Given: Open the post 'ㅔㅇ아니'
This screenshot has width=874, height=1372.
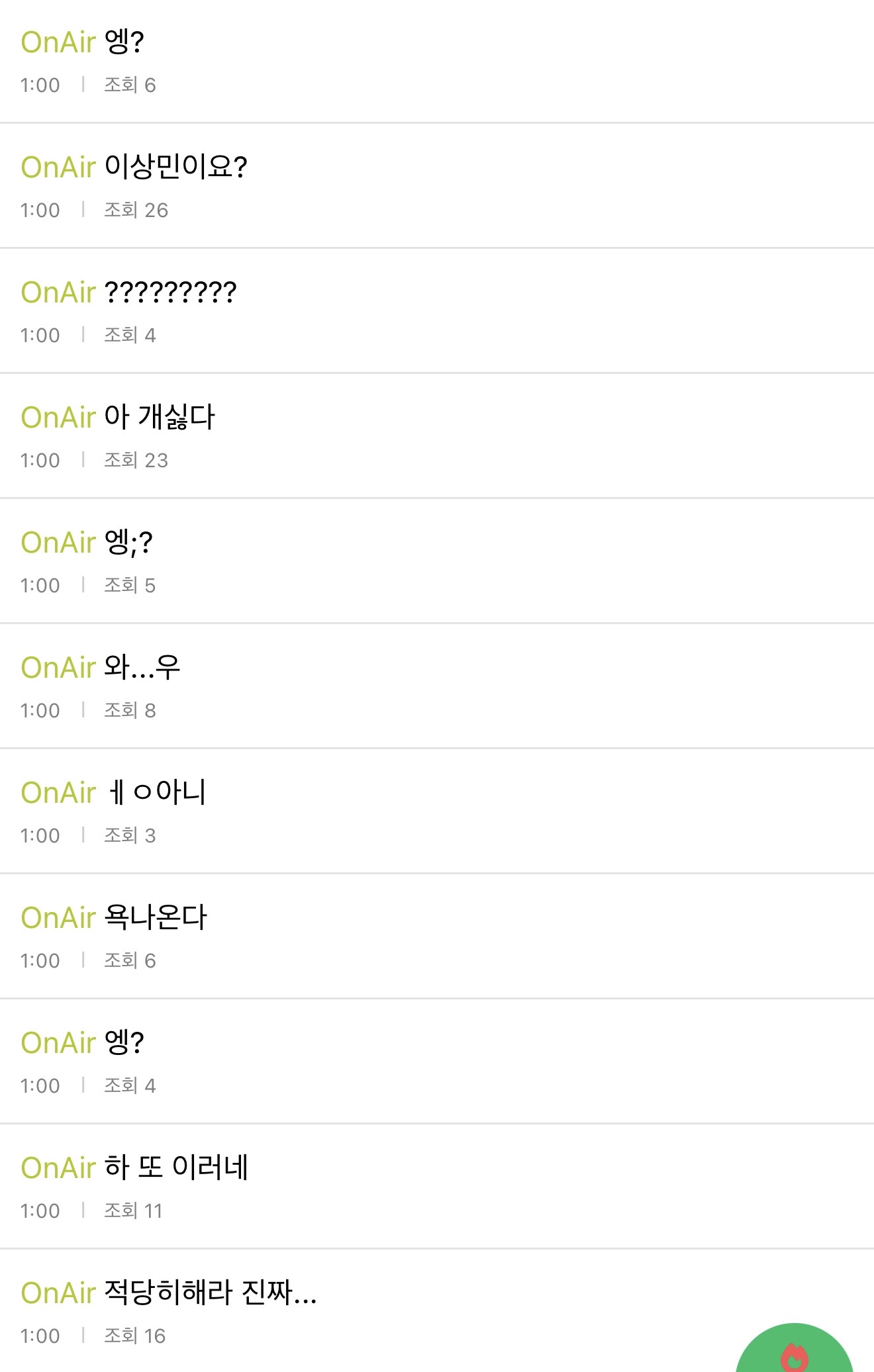Looking at the screenshot, I should (x=156, y=792).
